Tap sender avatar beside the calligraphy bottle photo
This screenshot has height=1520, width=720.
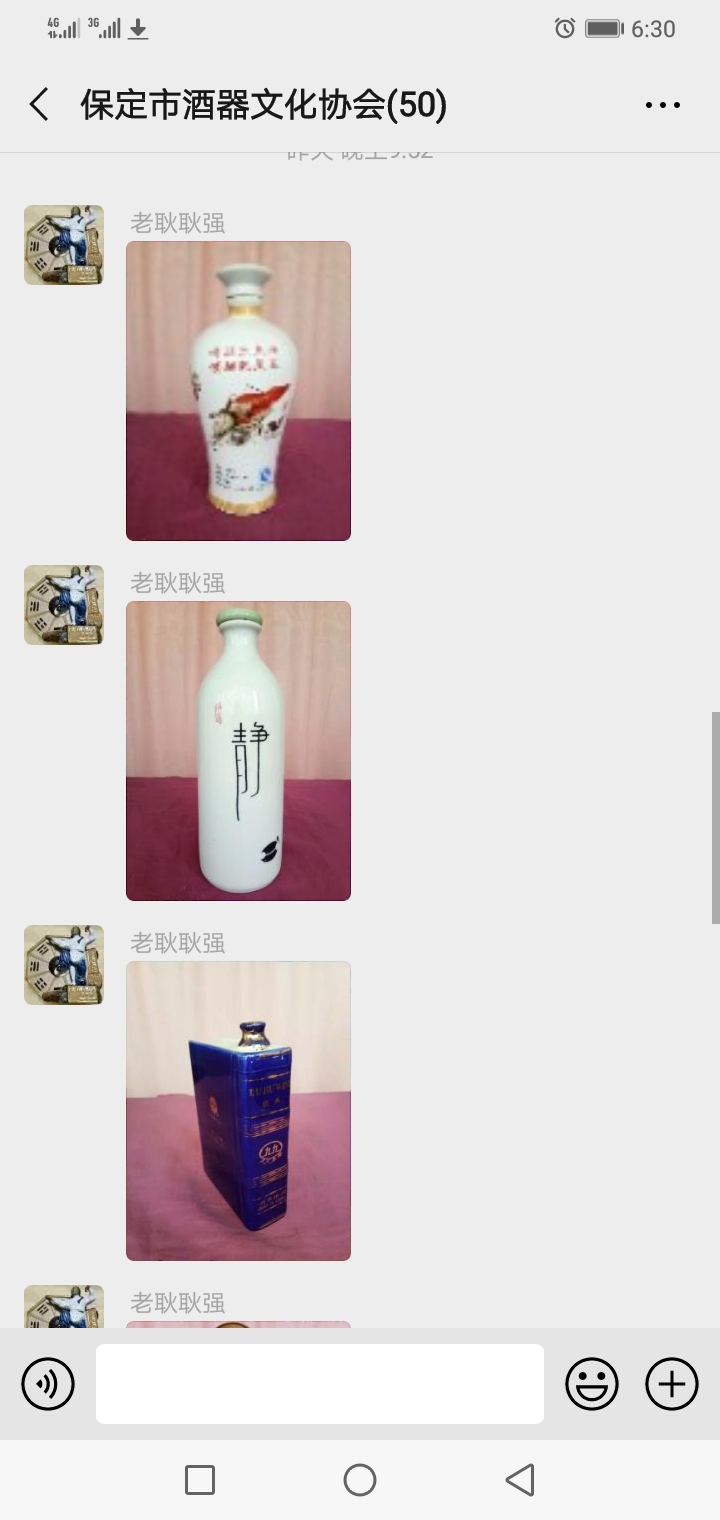64,605
